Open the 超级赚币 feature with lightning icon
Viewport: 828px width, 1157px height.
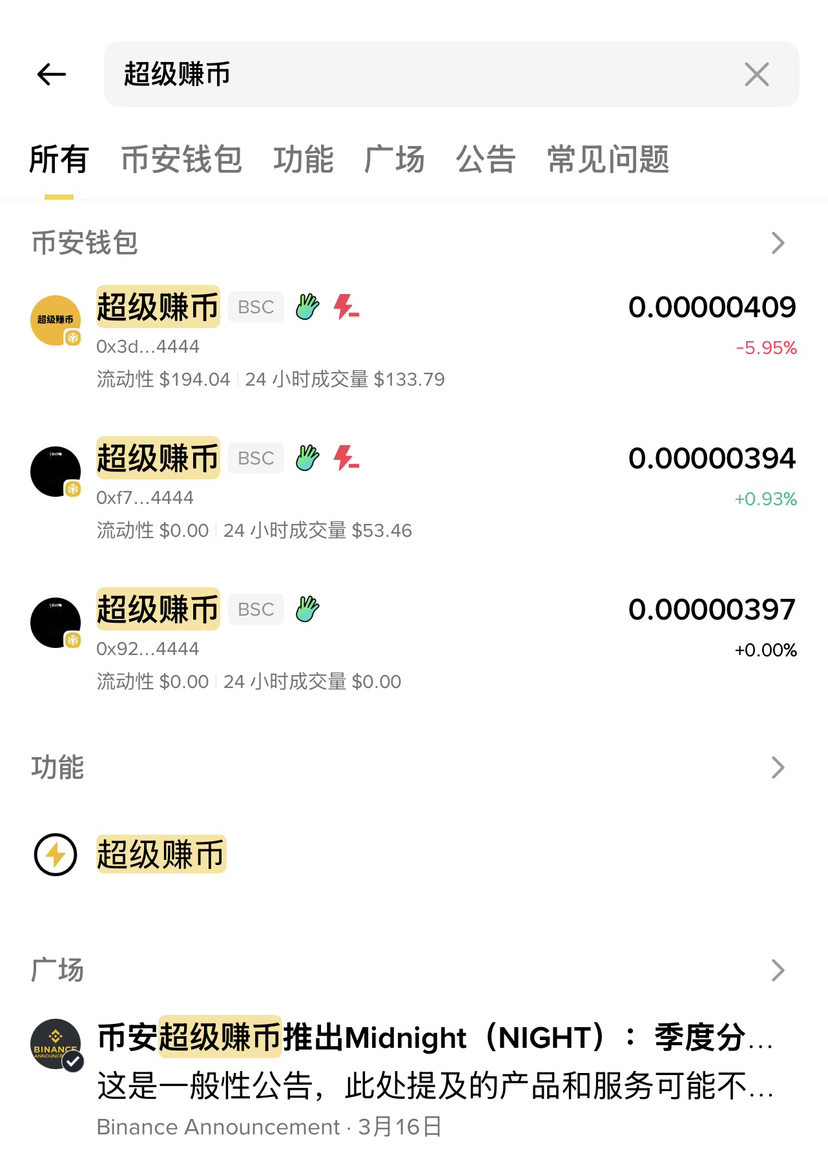(x=160, y=855)
